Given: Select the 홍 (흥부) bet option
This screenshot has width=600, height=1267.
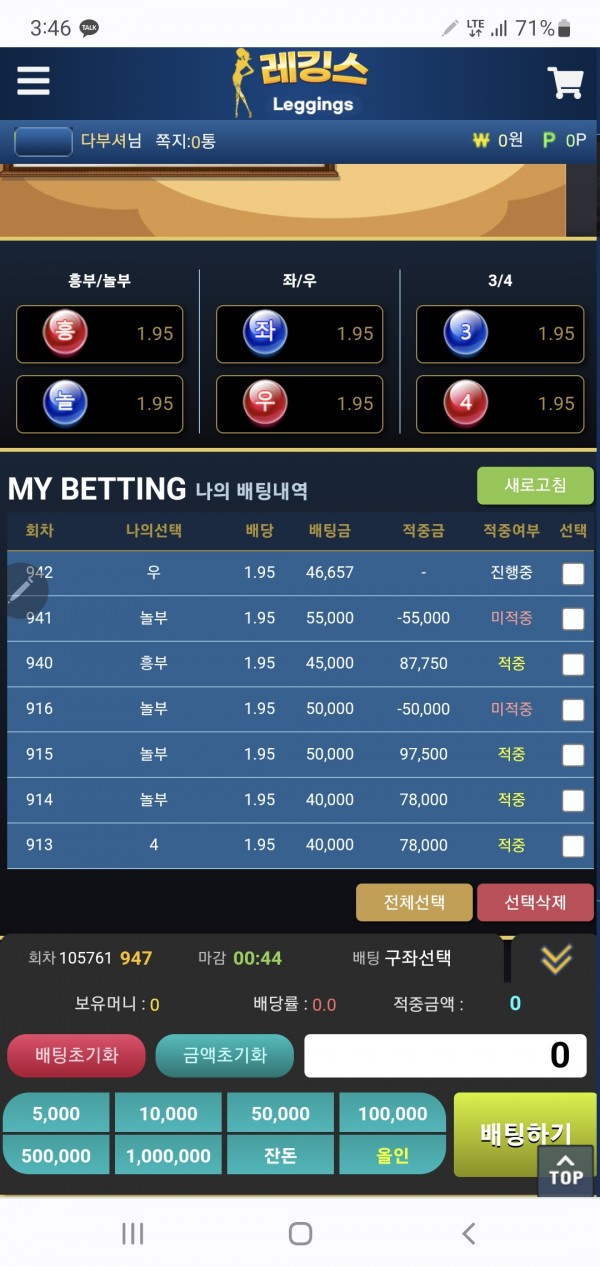Looking at the screenshot, I should [100, 334].
